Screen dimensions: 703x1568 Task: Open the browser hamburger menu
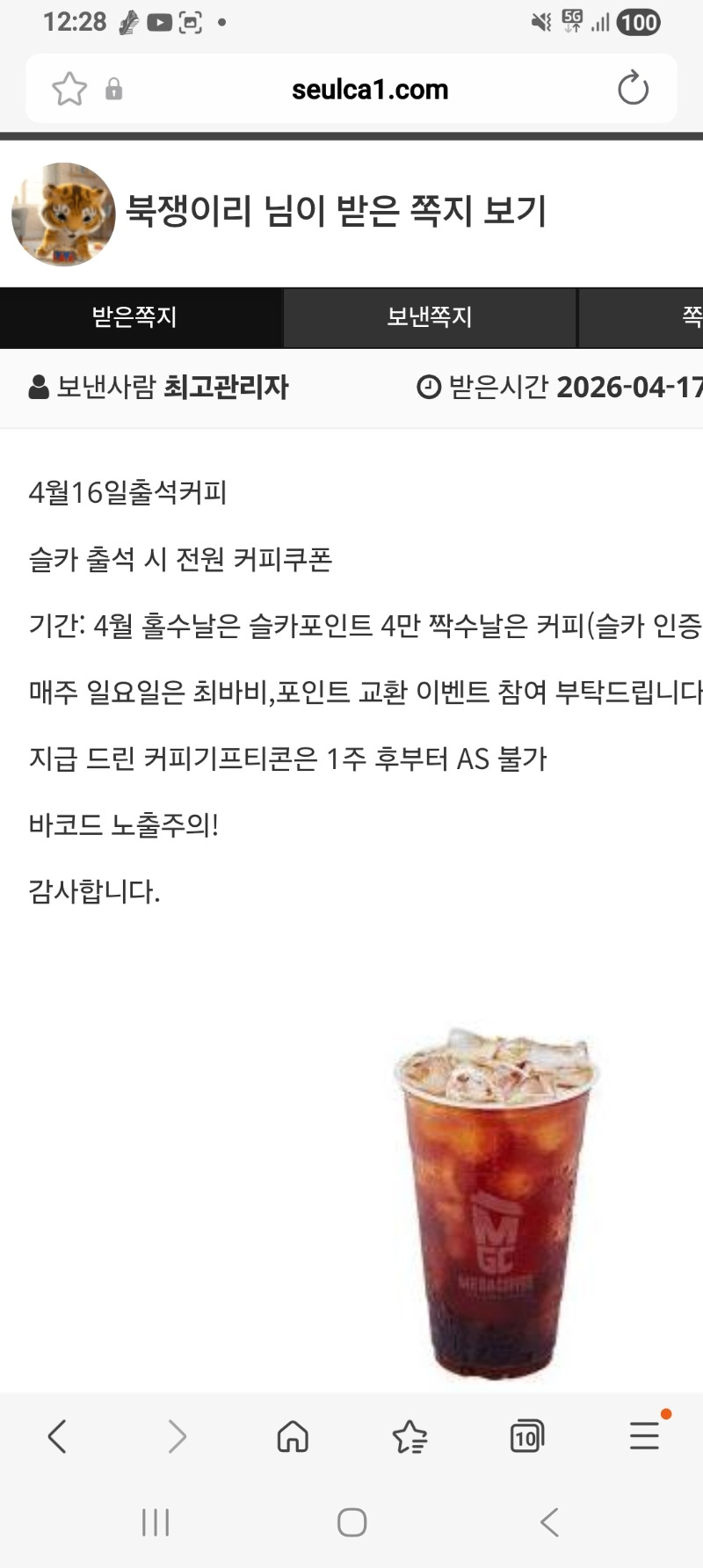tap(645, 1435)
